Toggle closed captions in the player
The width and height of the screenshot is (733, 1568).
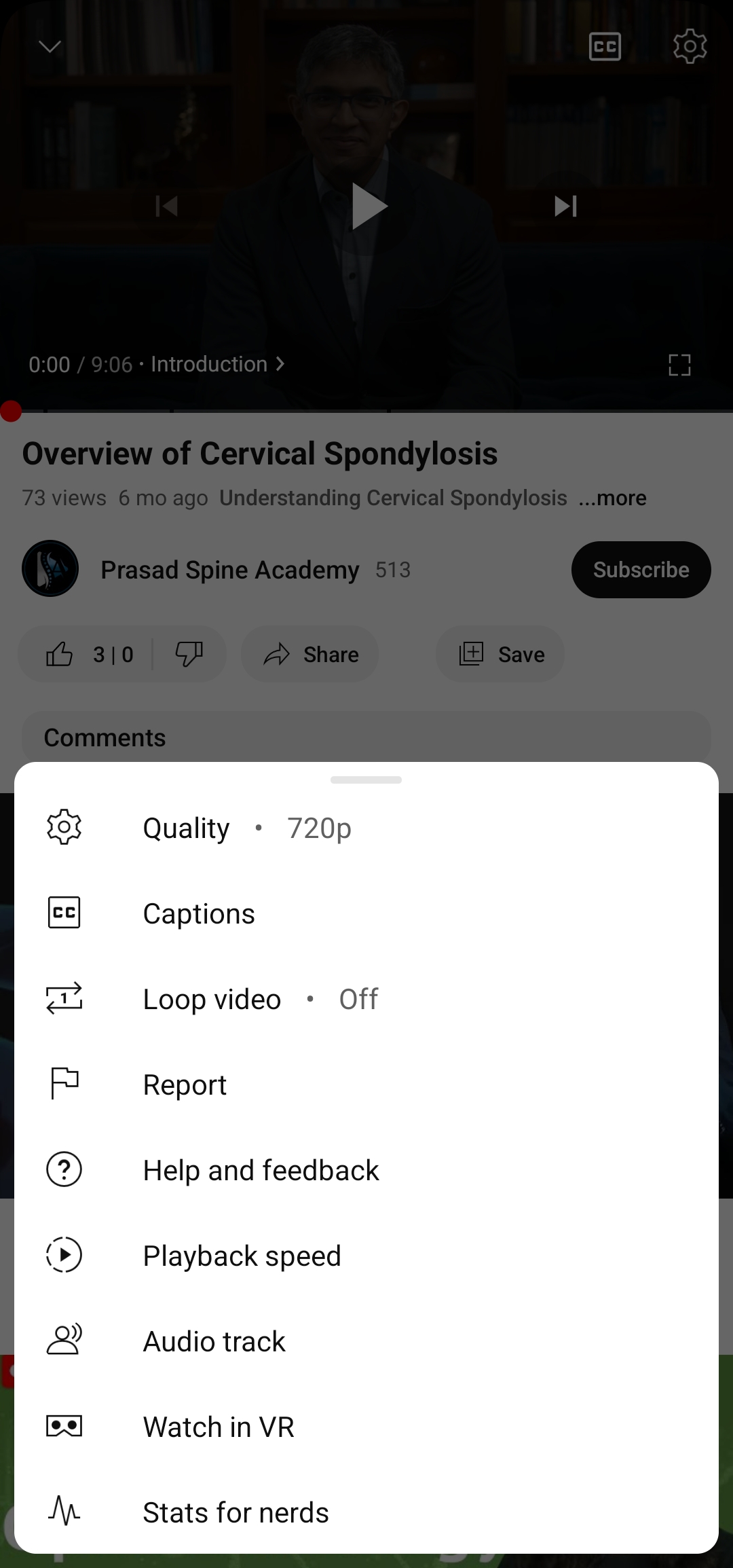(604, 46)
